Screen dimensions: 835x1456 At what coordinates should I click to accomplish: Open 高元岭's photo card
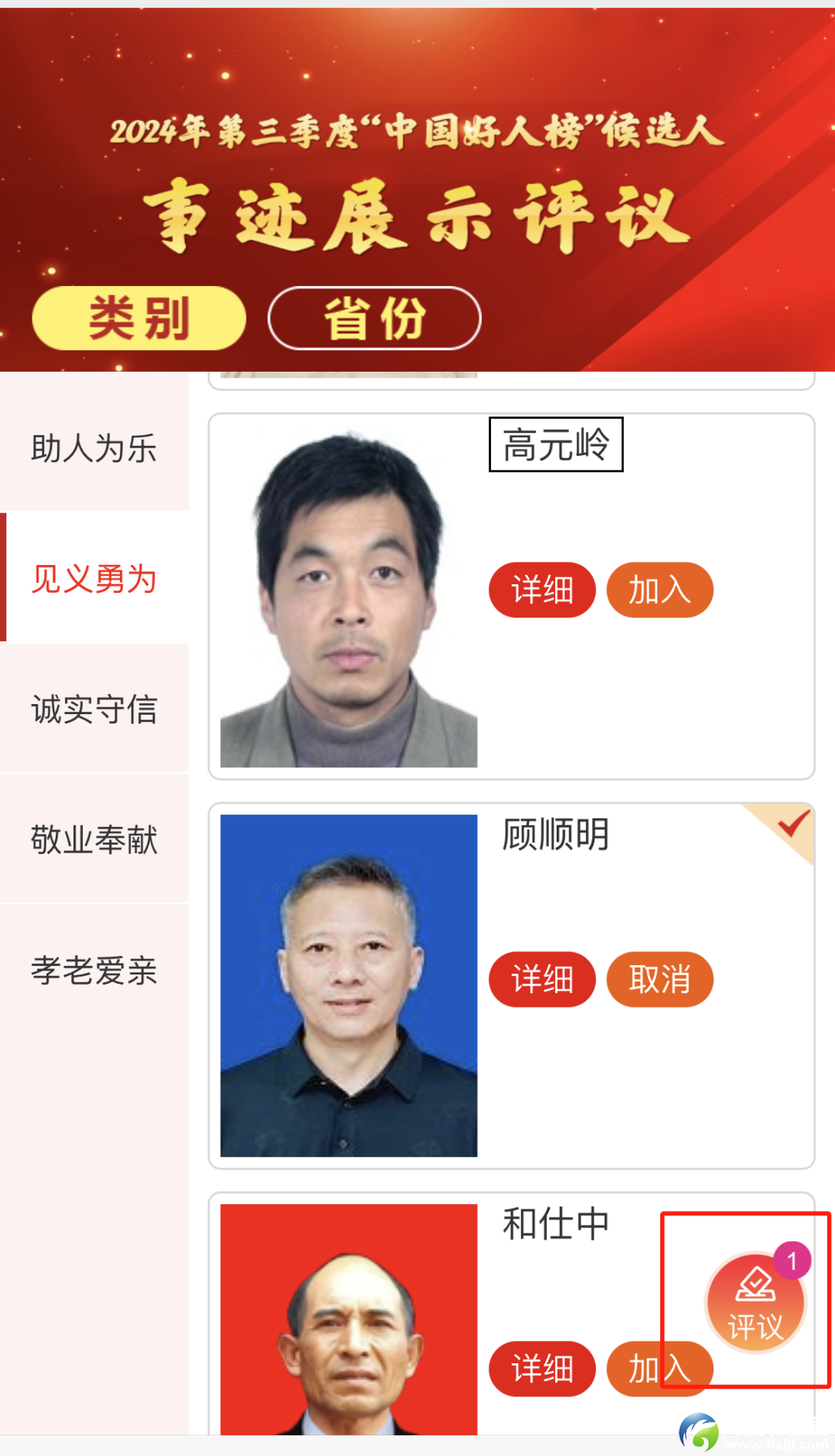pyautogui.click(x=349, y=597)
